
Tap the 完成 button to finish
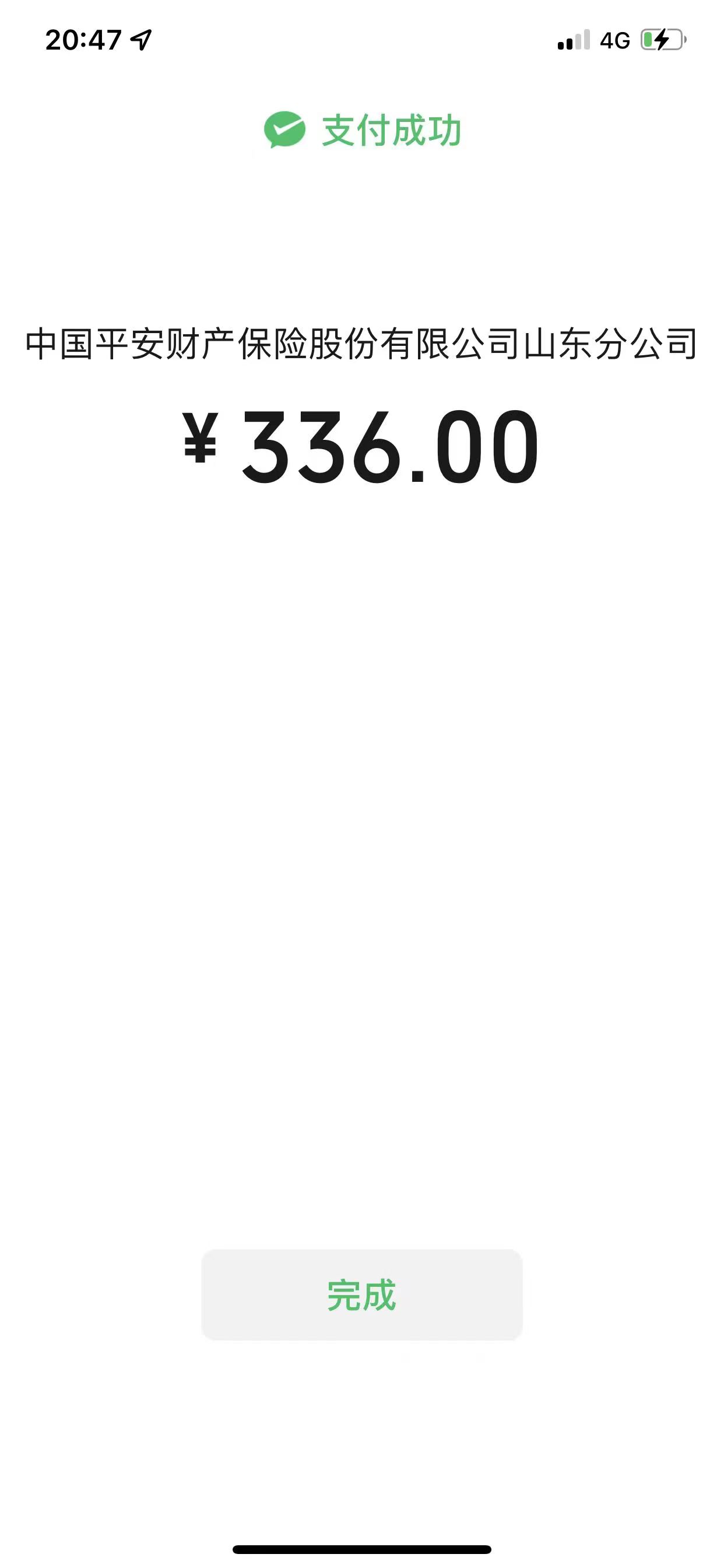[361, 1294]
